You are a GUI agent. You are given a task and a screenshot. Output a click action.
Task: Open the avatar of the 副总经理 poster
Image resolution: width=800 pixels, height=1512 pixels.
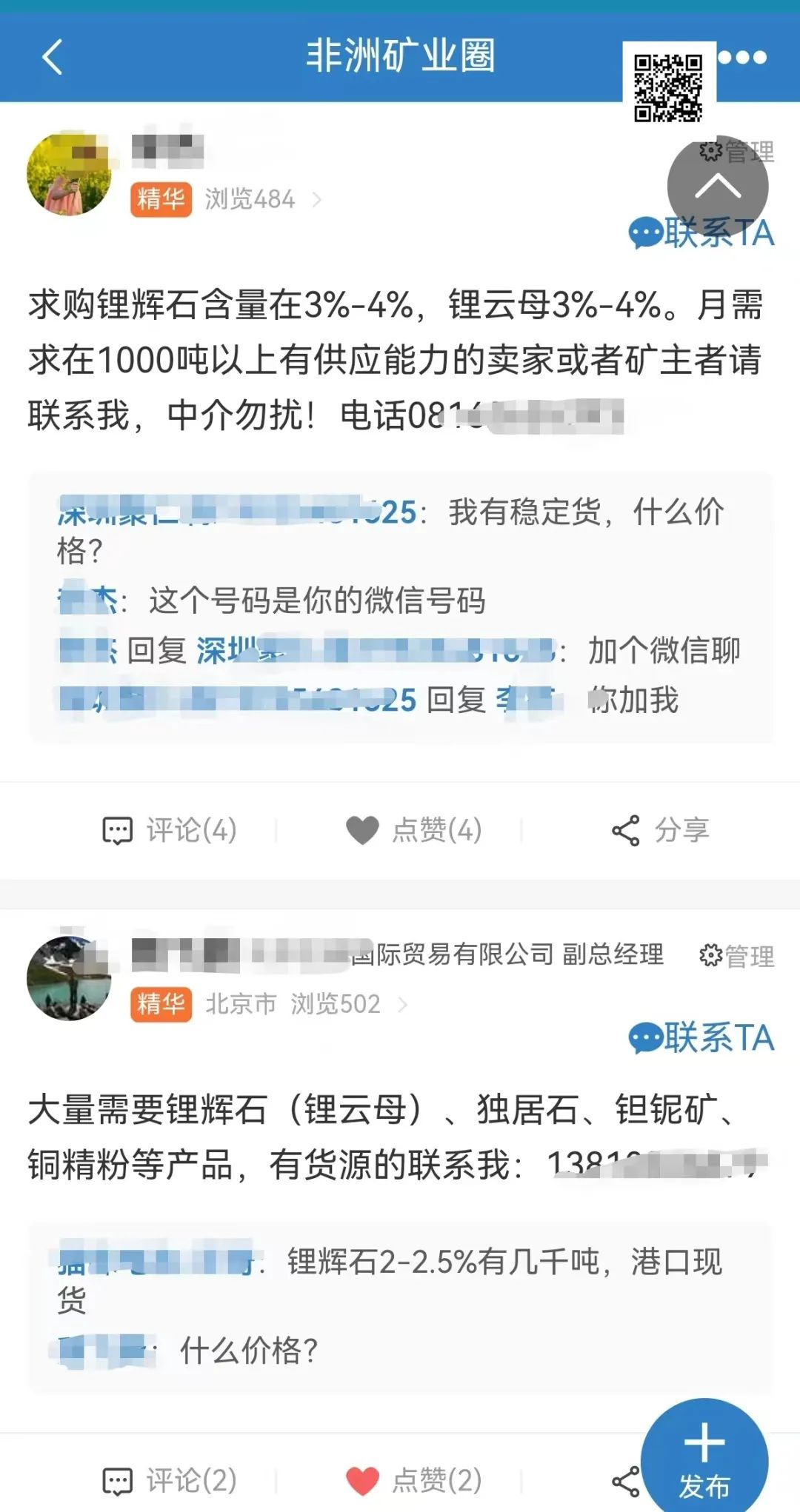tap(69, 978)
